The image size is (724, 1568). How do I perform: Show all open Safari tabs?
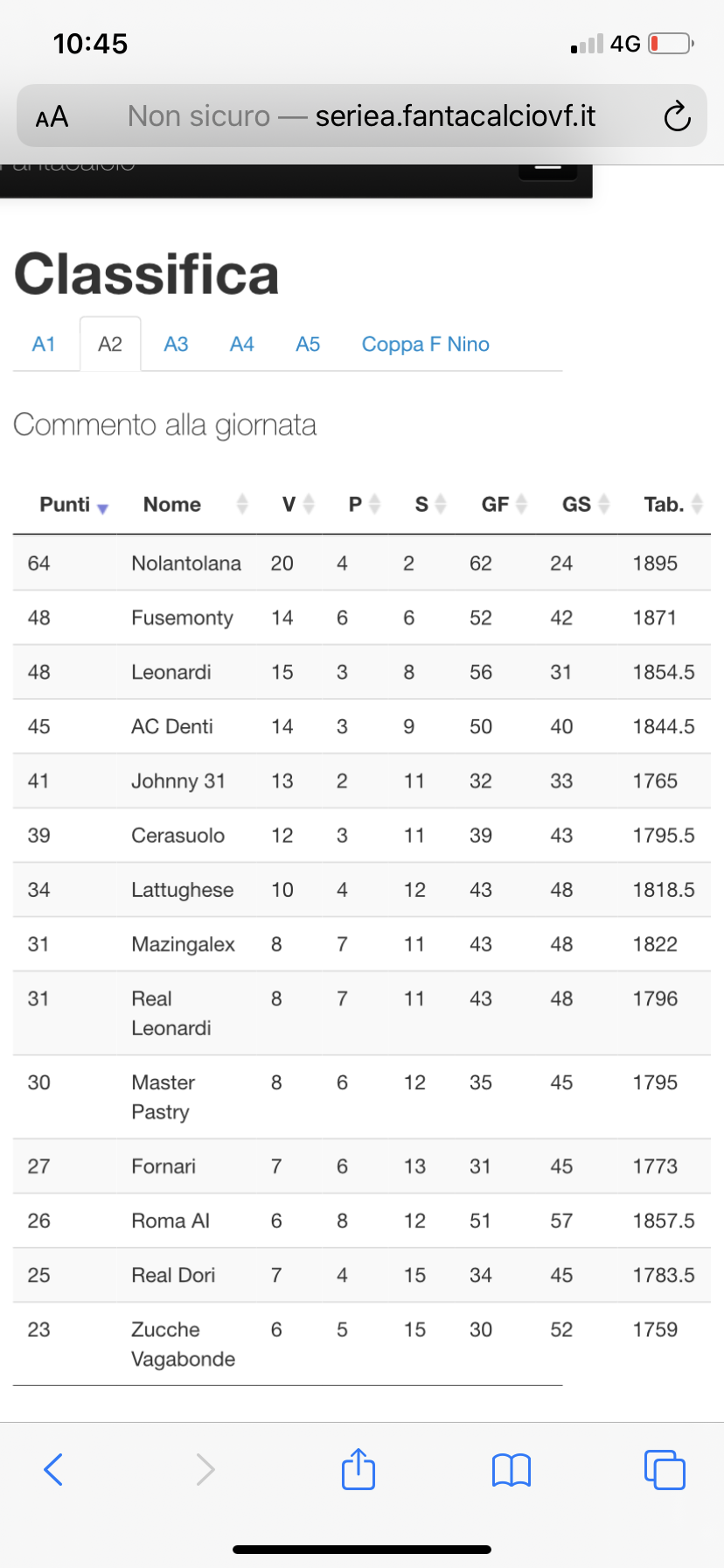click(x=665, y=1469)
